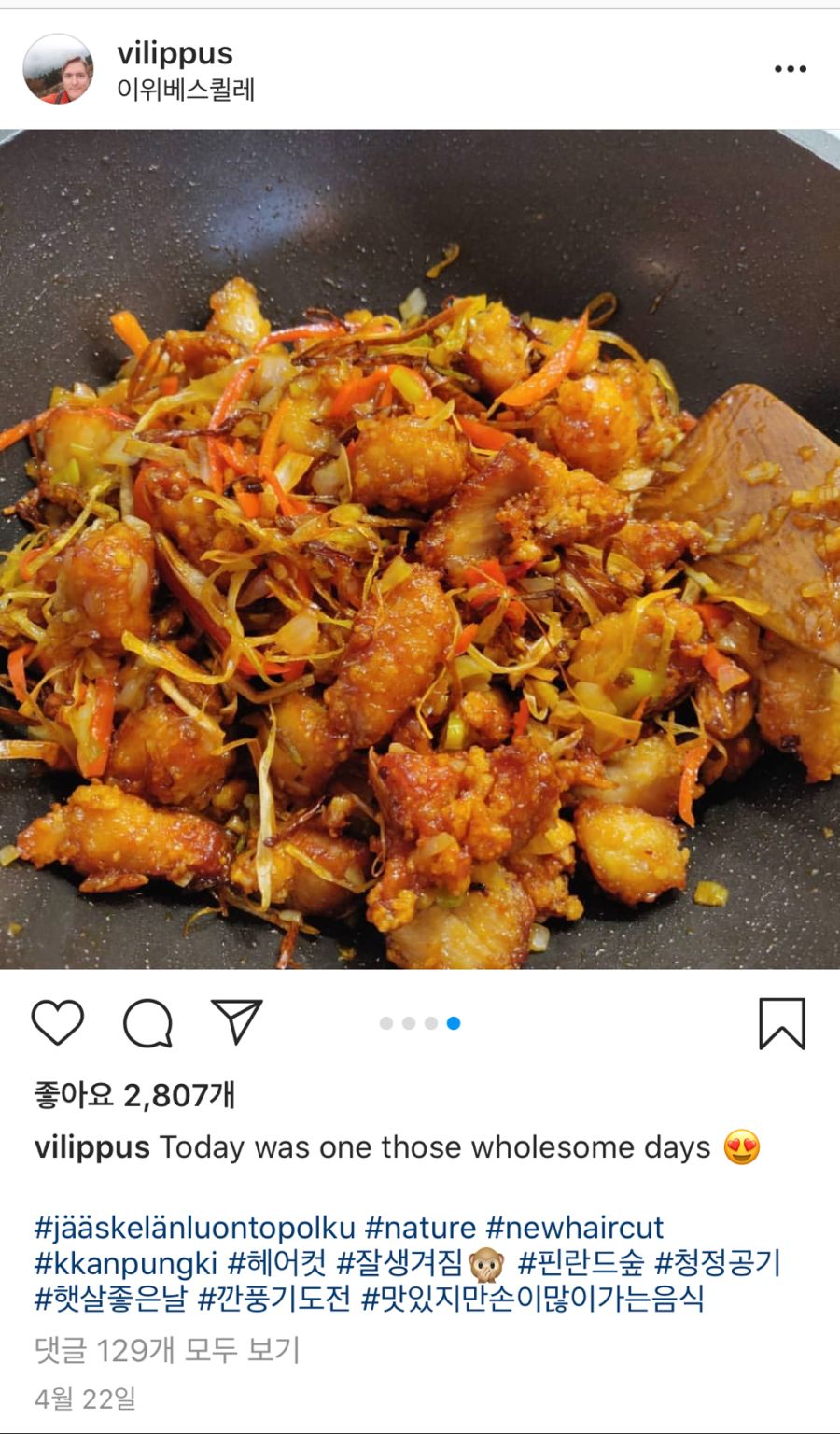This screenshot has width=840, height=1434.
Task: View all 129 comments
Action: tap(167, 1350)
